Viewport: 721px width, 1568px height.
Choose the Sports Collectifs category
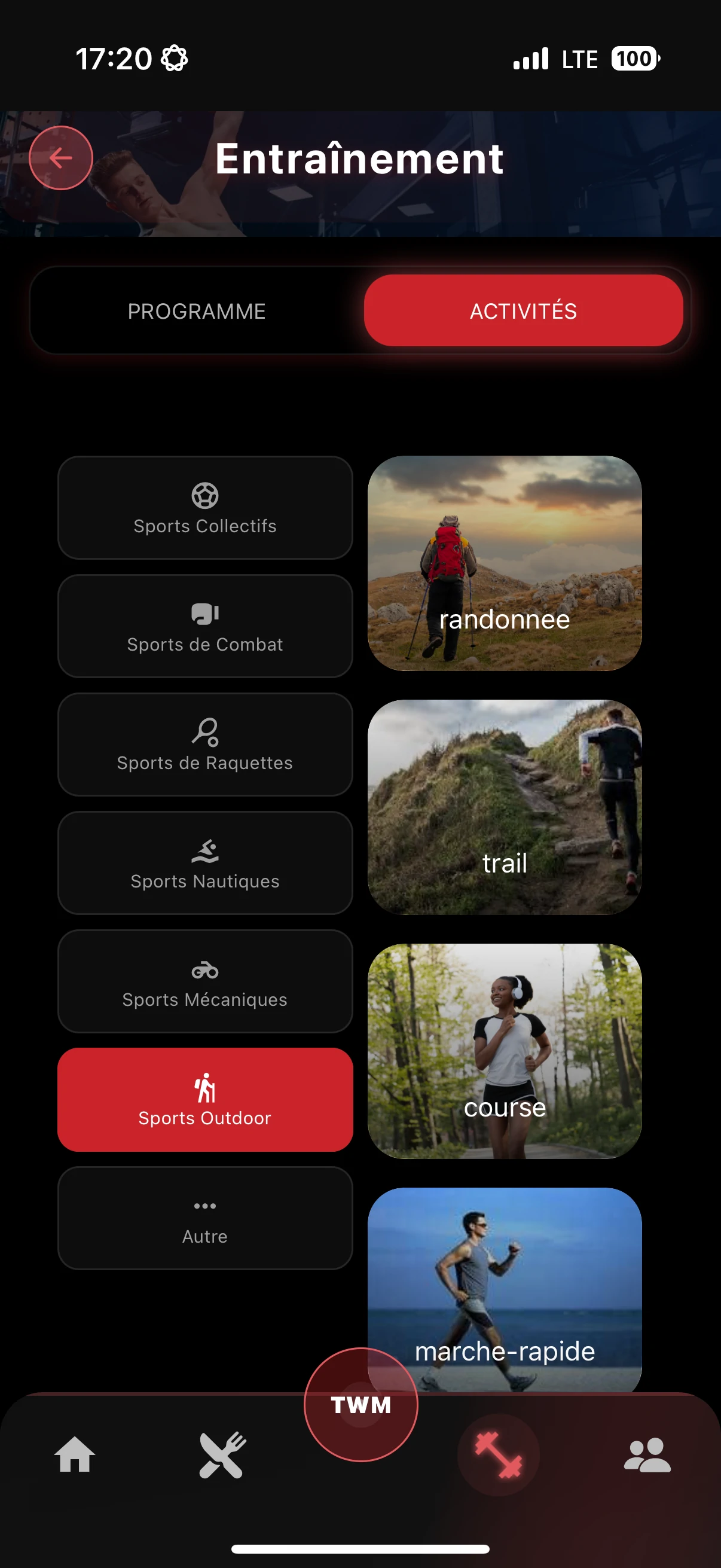205,508
